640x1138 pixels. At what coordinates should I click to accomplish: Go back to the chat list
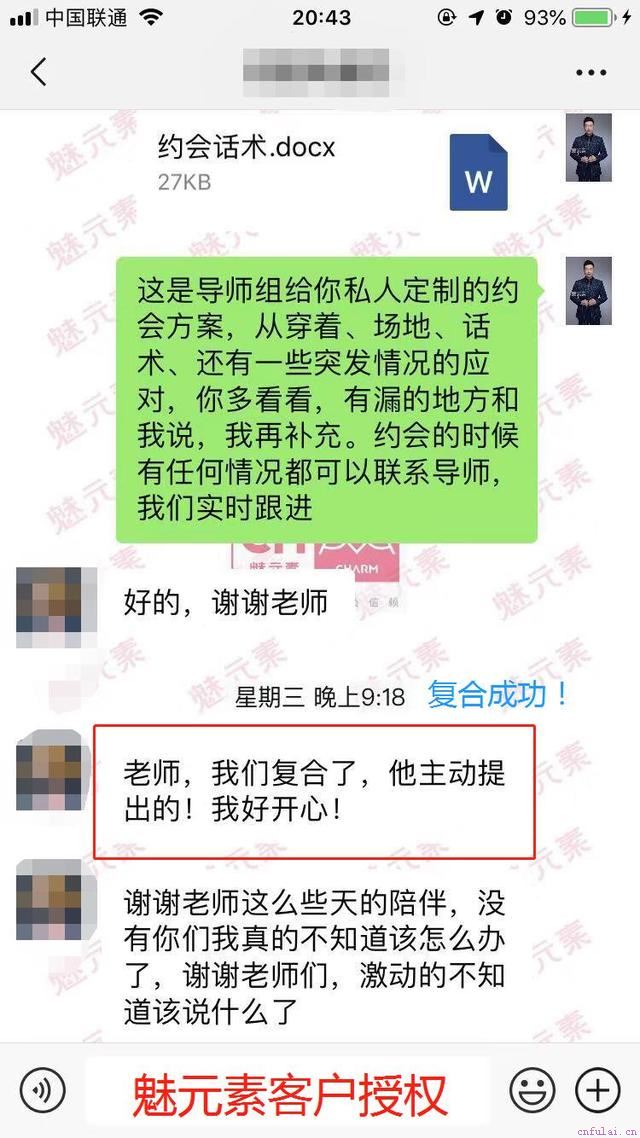click(x=39, y=72)
